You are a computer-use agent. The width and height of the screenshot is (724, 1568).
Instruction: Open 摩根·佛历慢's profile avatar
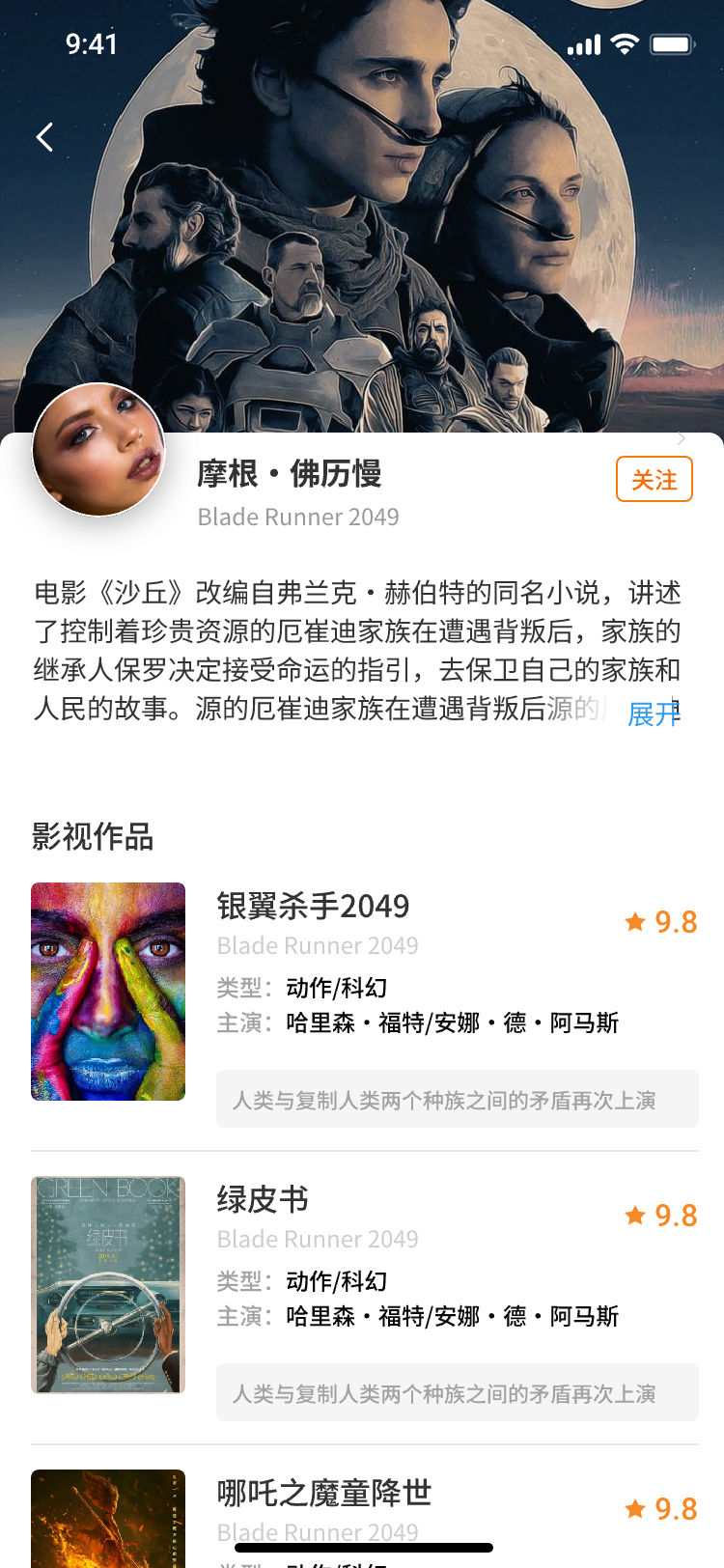click(x=98, y=450)
